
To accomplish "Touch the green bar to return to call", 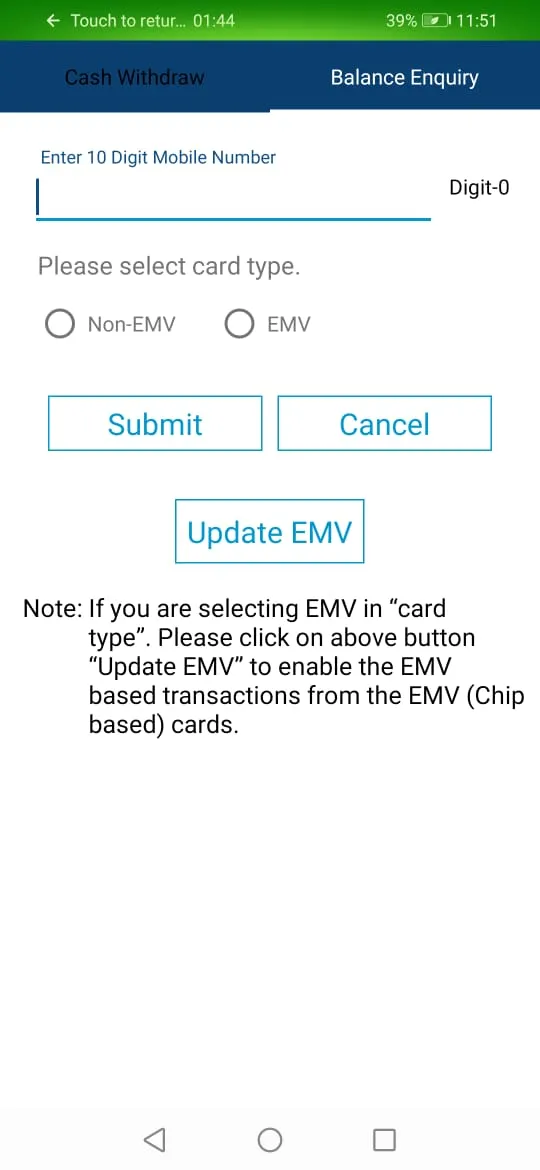I will point(270,21).
